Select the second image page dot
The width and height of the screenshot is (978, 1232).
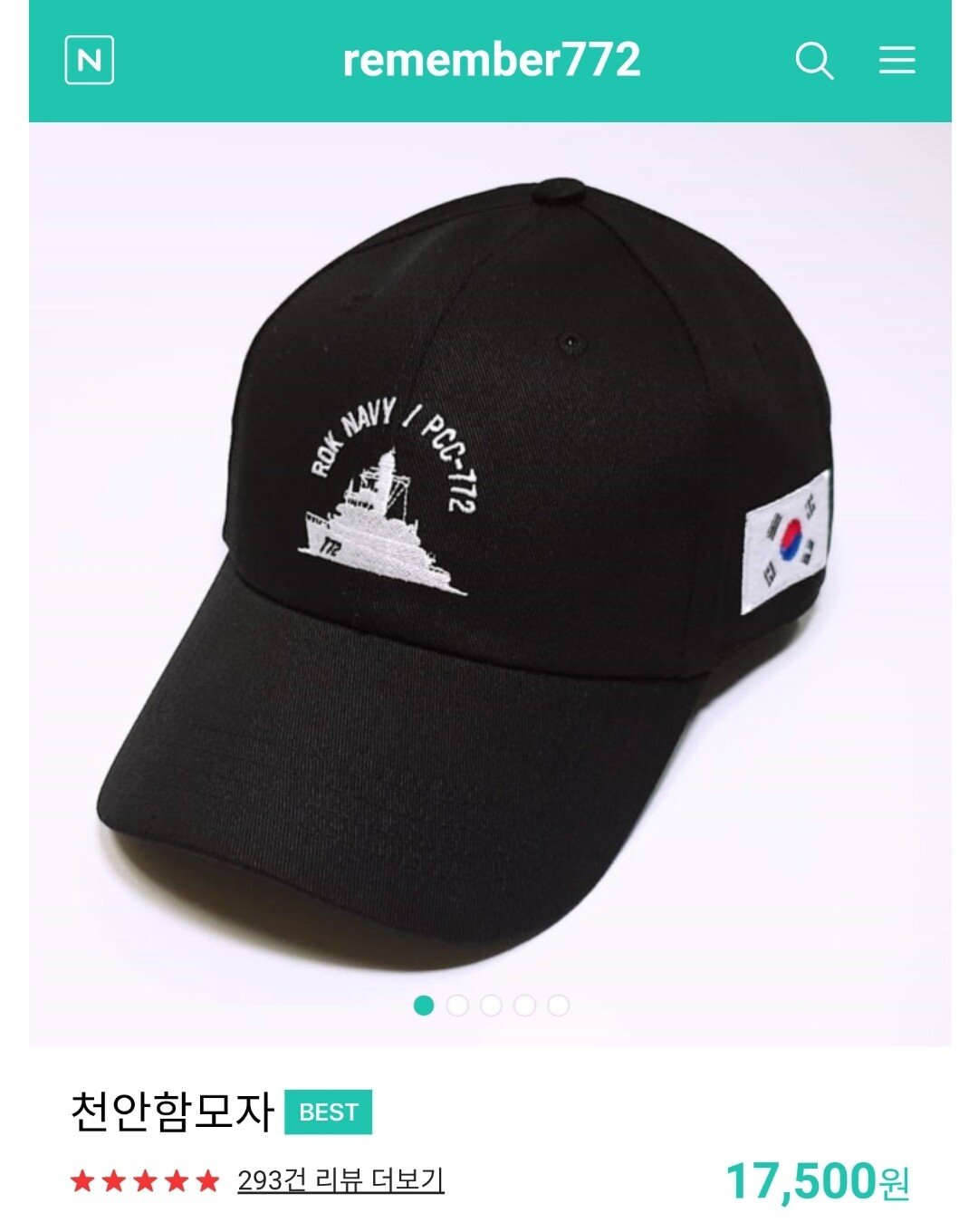coord(457,1005)
